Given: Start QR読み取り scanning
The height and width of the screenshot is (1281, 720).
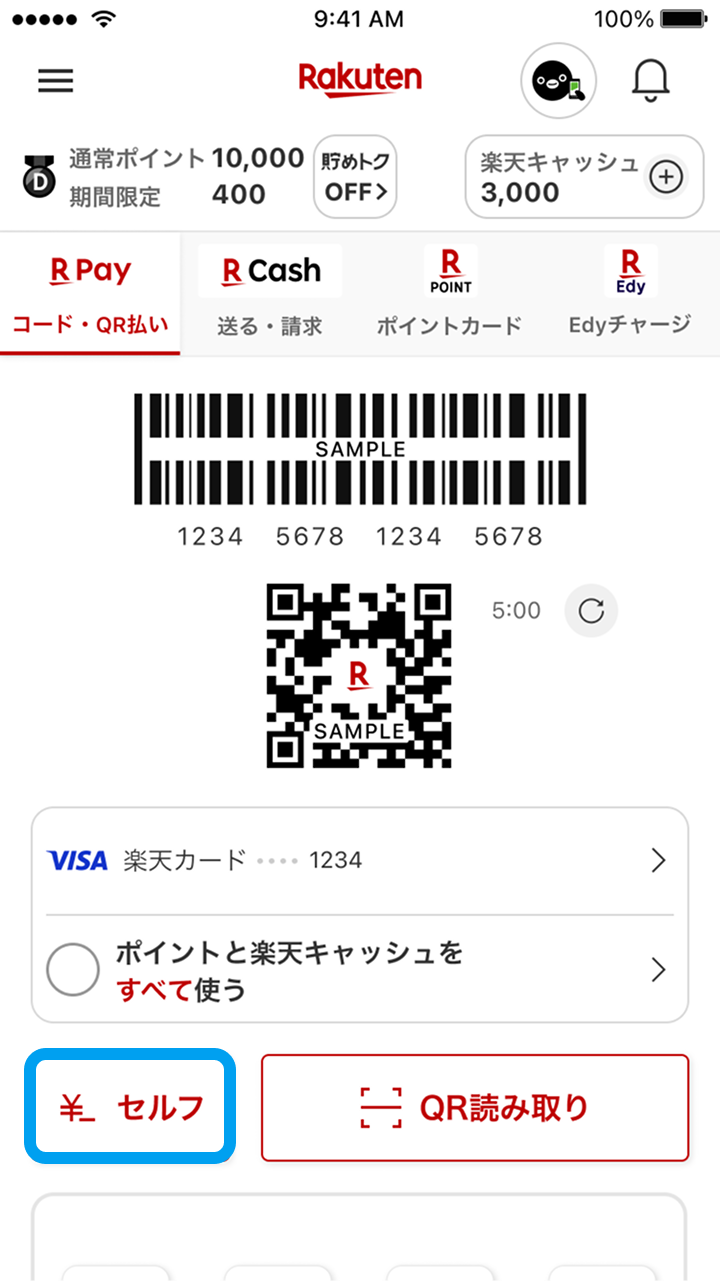Looking at the screenshot, I should pyautogui.click(x=475, y=1107).
